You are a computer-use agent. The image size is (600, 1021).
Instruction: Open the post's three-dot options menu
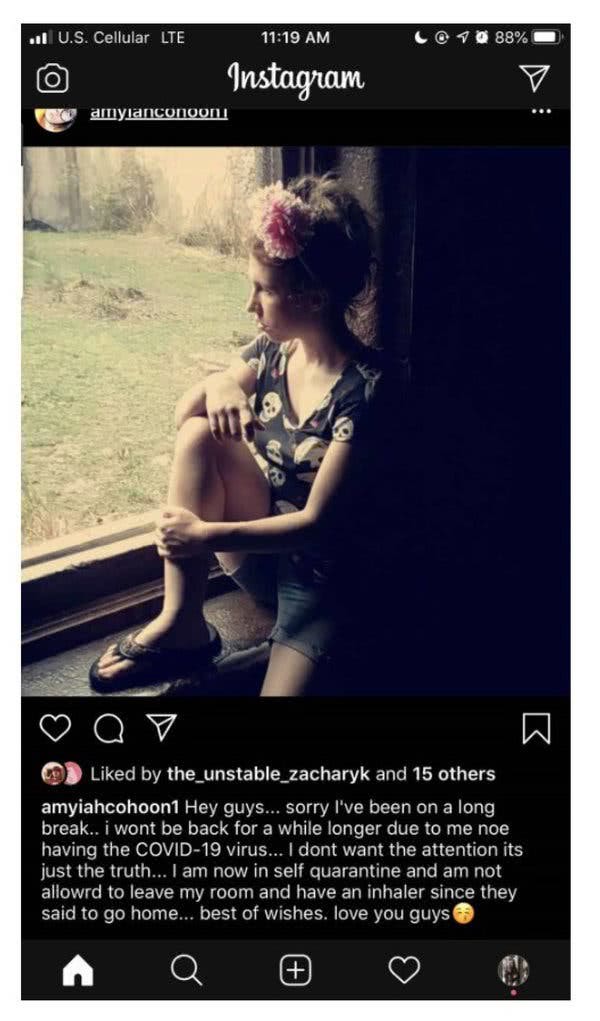coord(540,112)
